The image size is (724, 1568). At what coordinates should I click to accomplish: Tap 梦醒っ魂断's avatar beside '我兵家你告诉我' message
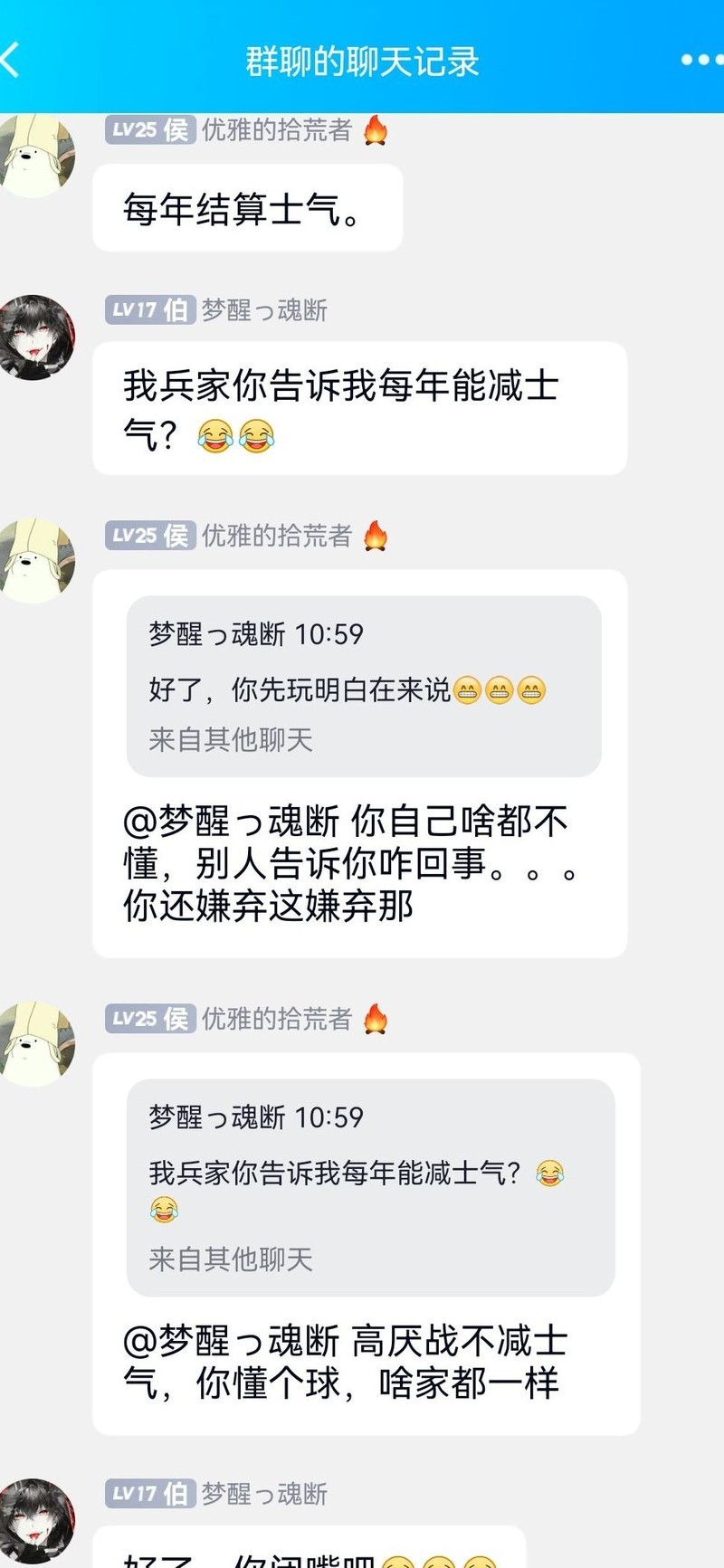36,337
